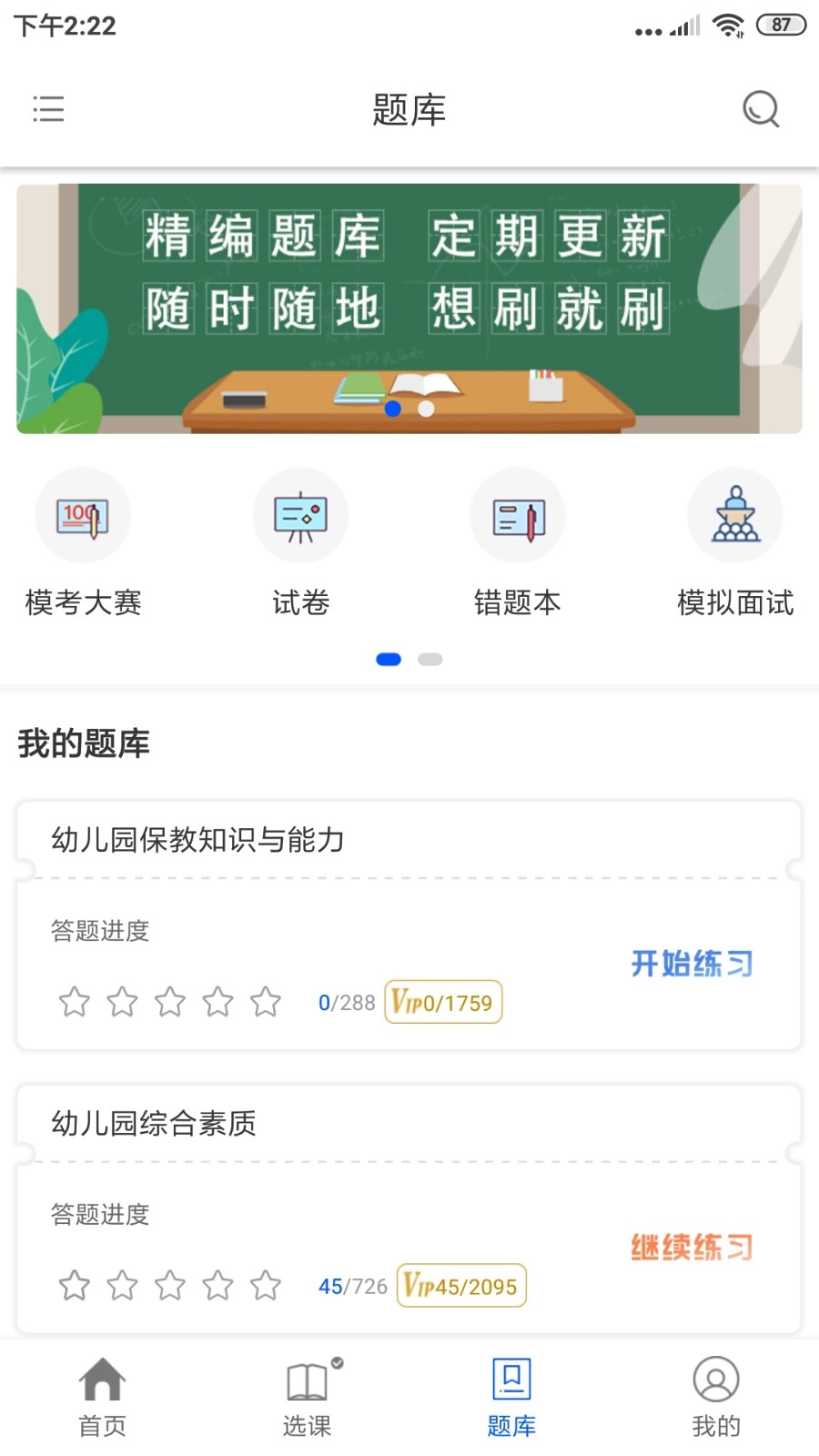This screenshot has width=819, height=1456.
Task: Open the search icon at top right
Action: point(760,109)
